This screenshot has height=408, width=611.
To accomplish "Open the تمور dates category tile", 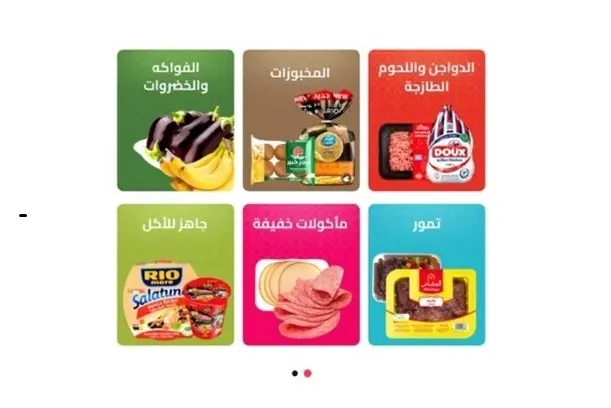I will pos(426,275).
